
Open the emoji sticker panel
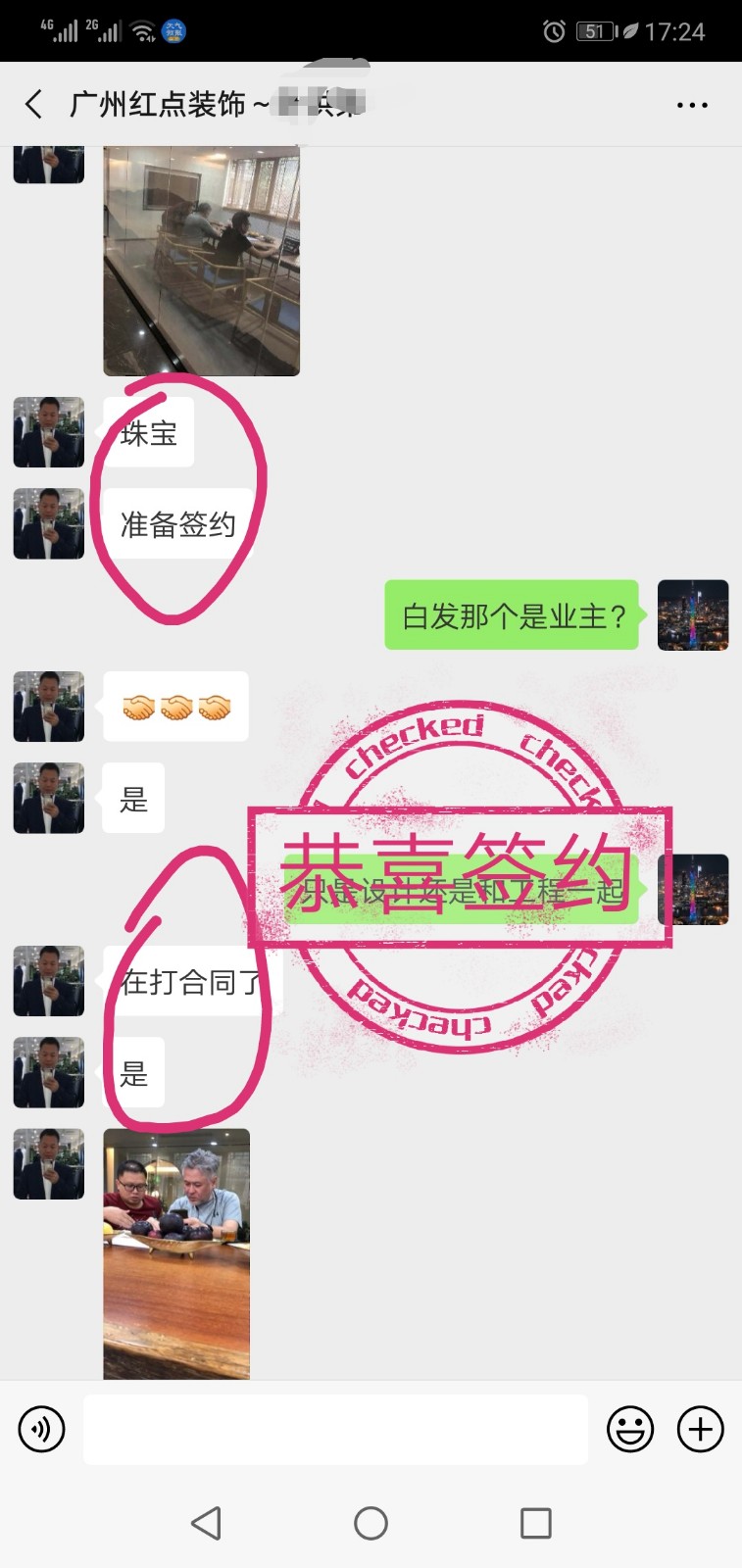(x=630, y=1430)
